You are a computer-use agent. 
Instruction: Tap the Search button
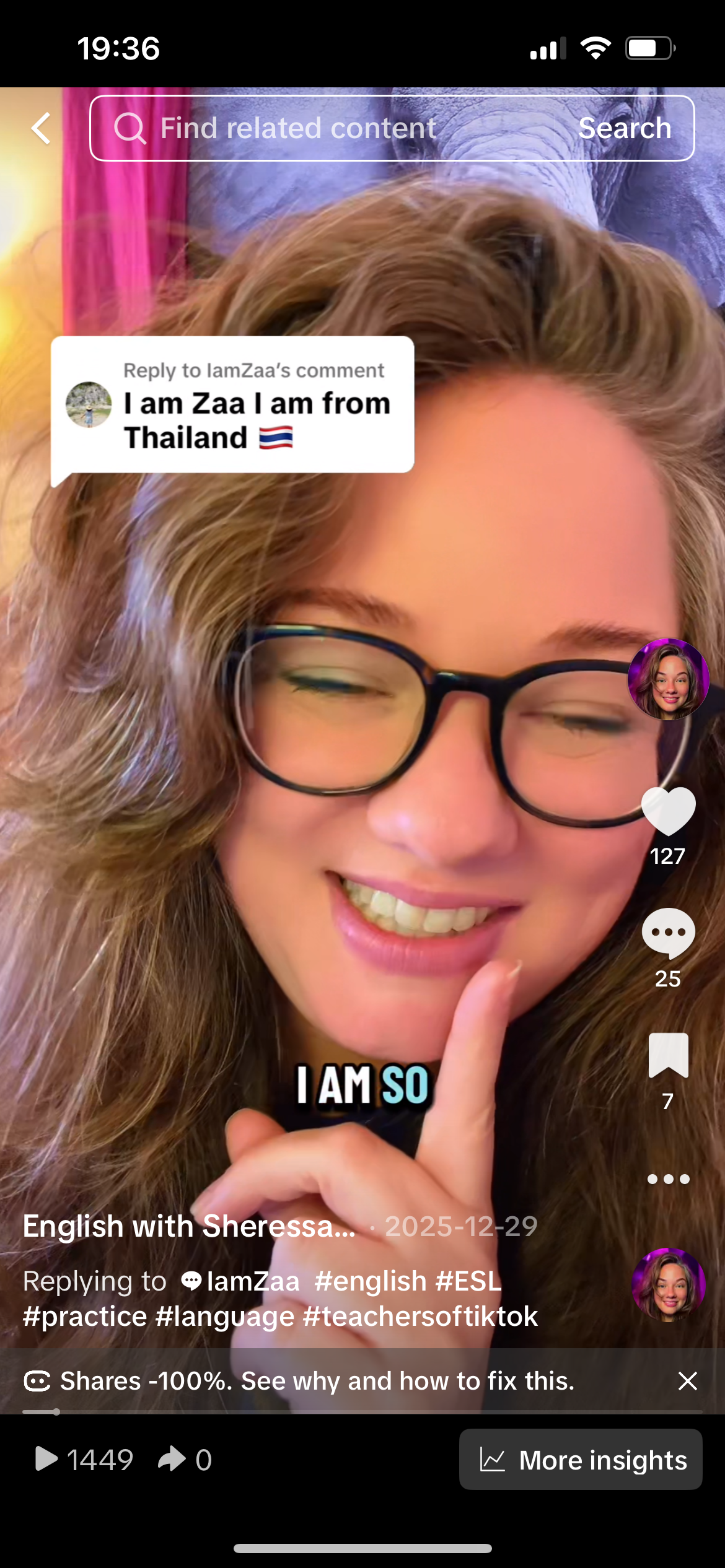click(x=624, y=129)
